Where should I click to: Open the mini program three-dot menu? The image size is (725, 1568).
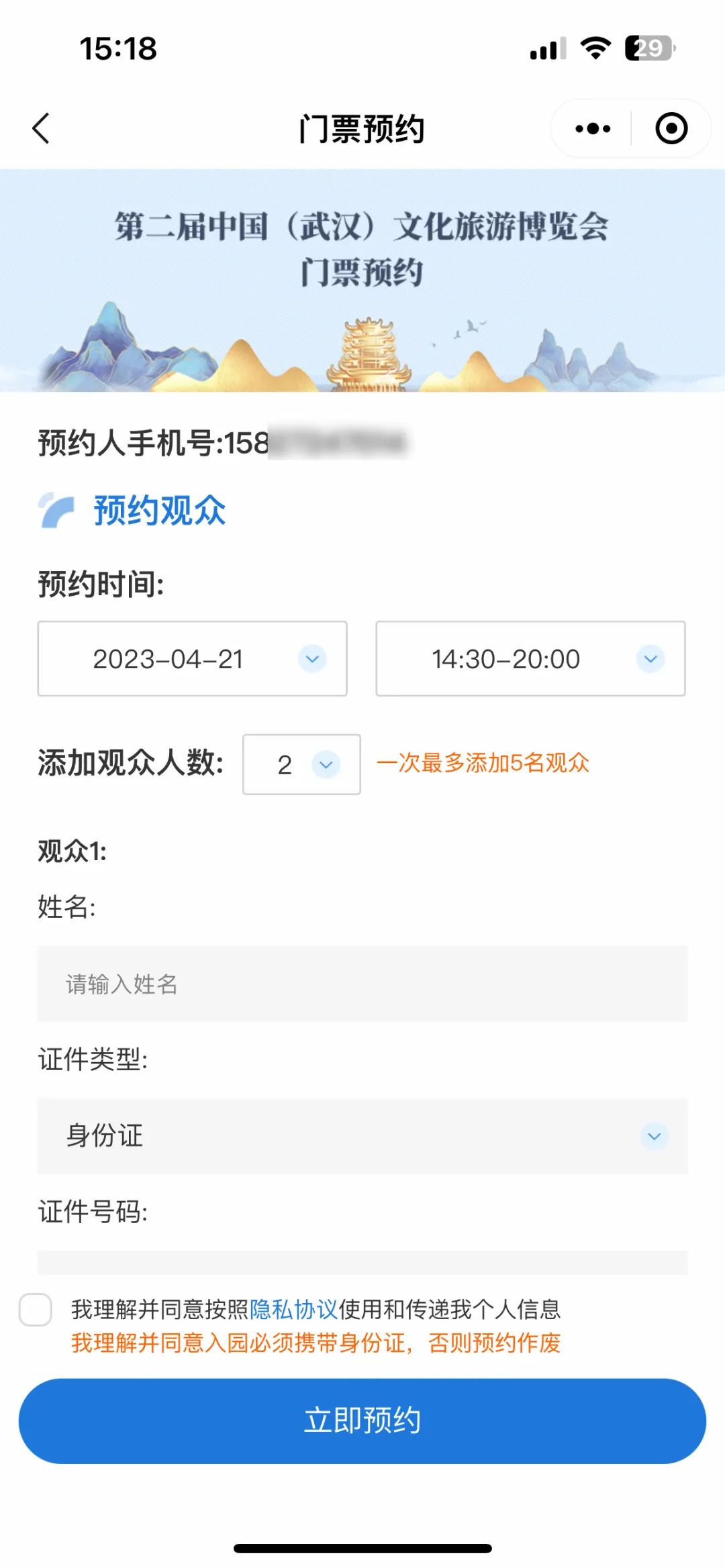tap(593, 128)
